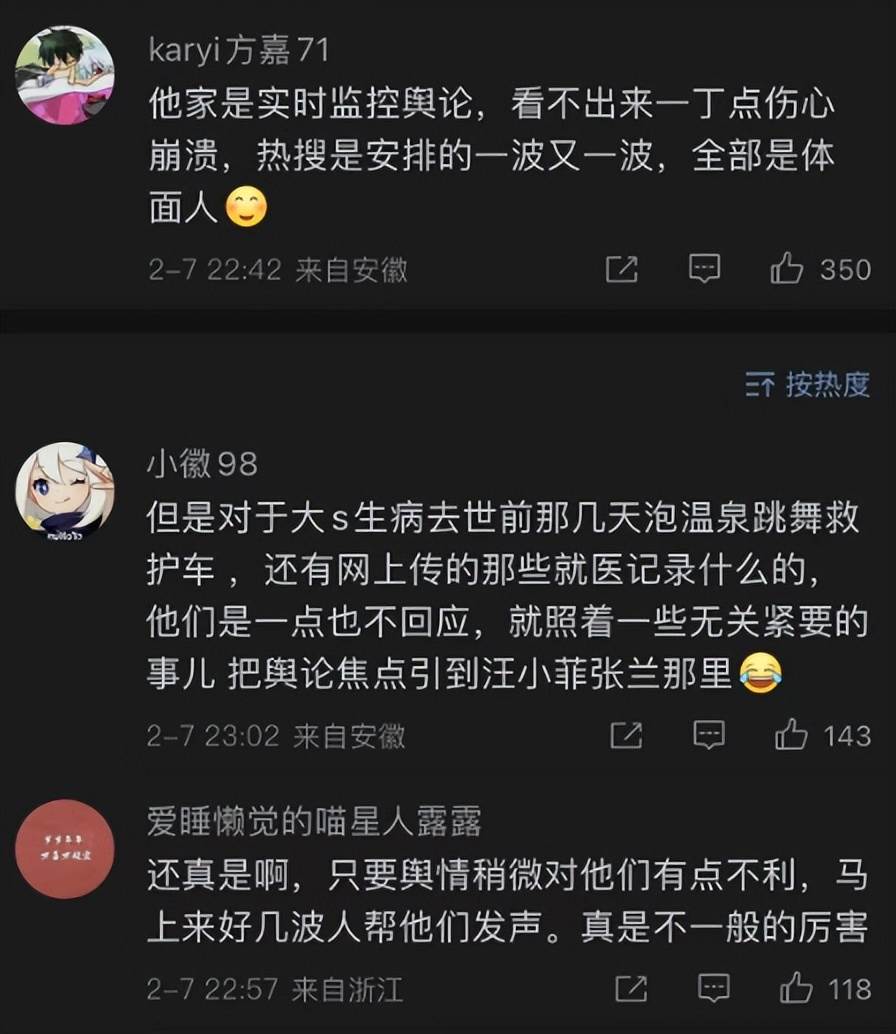
Task: Open username 小徽98
Action: 202,463
